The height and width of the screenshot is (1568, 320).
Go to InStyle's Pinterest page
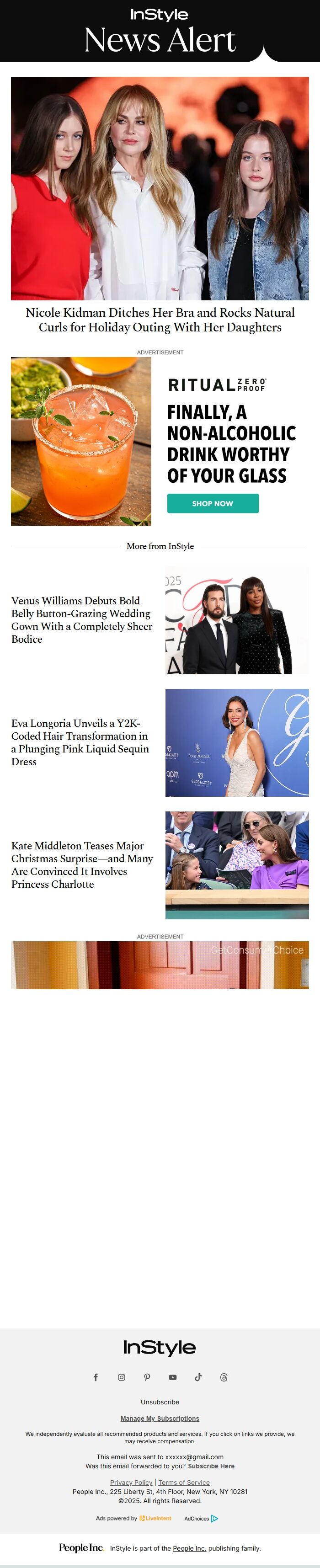tap(147, 1377)
